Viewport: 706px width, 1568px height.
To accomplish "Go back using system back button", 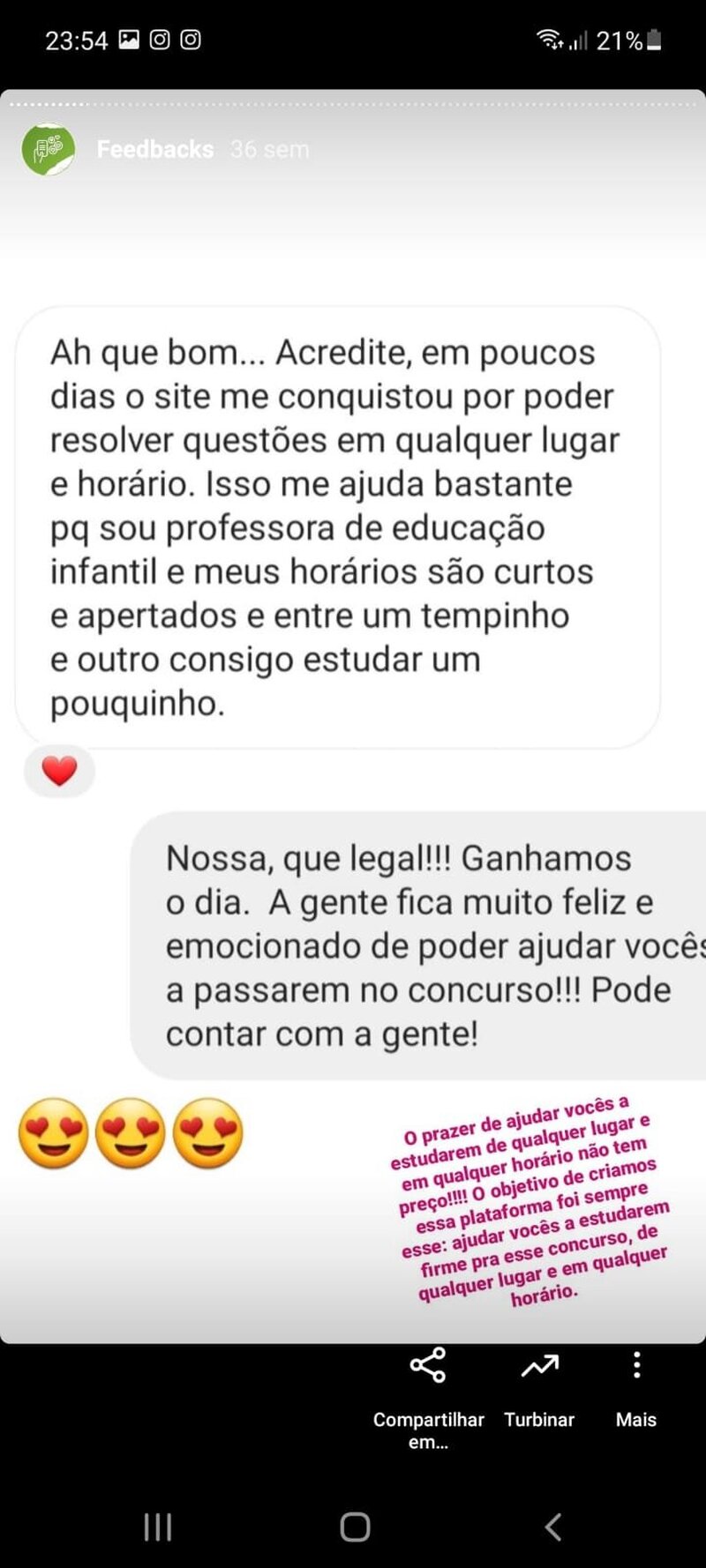I will pyautogui.click(x=553, y=1527).
